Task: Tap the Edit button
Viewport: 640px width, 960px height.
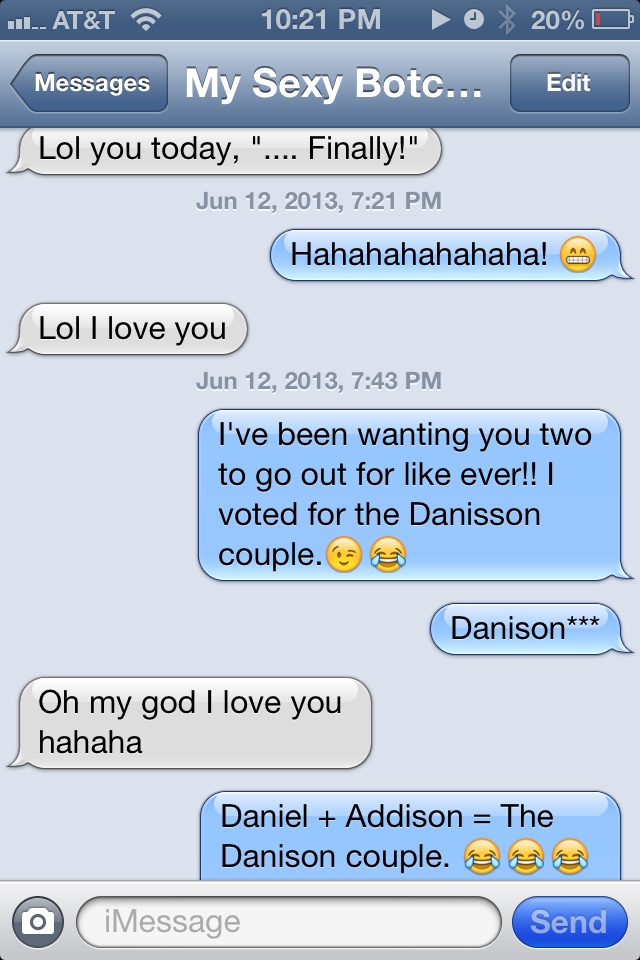Action: (568, 84)
